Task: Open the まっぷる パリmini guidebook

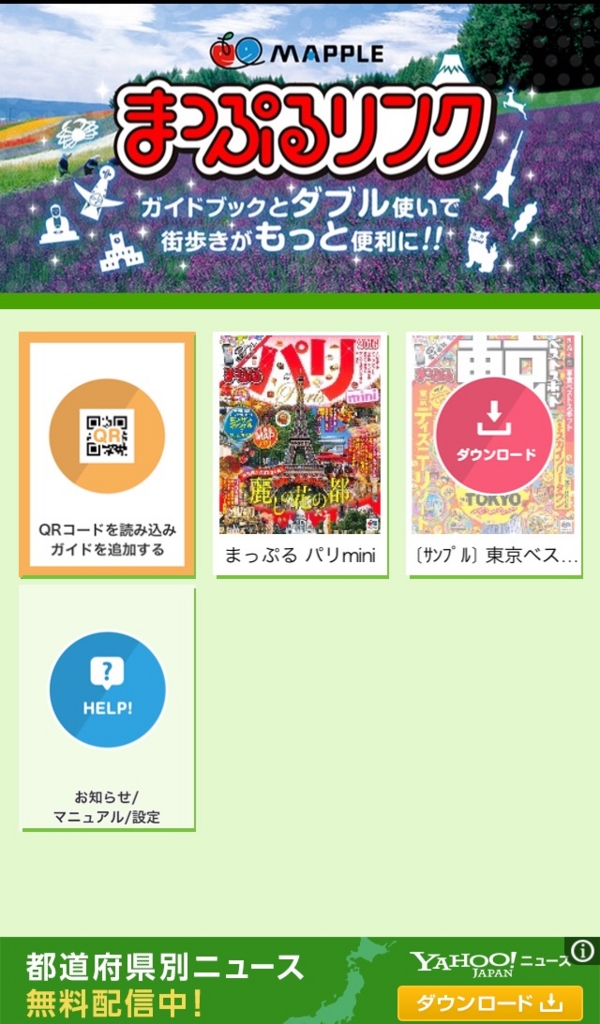Action: click(300, 454)
